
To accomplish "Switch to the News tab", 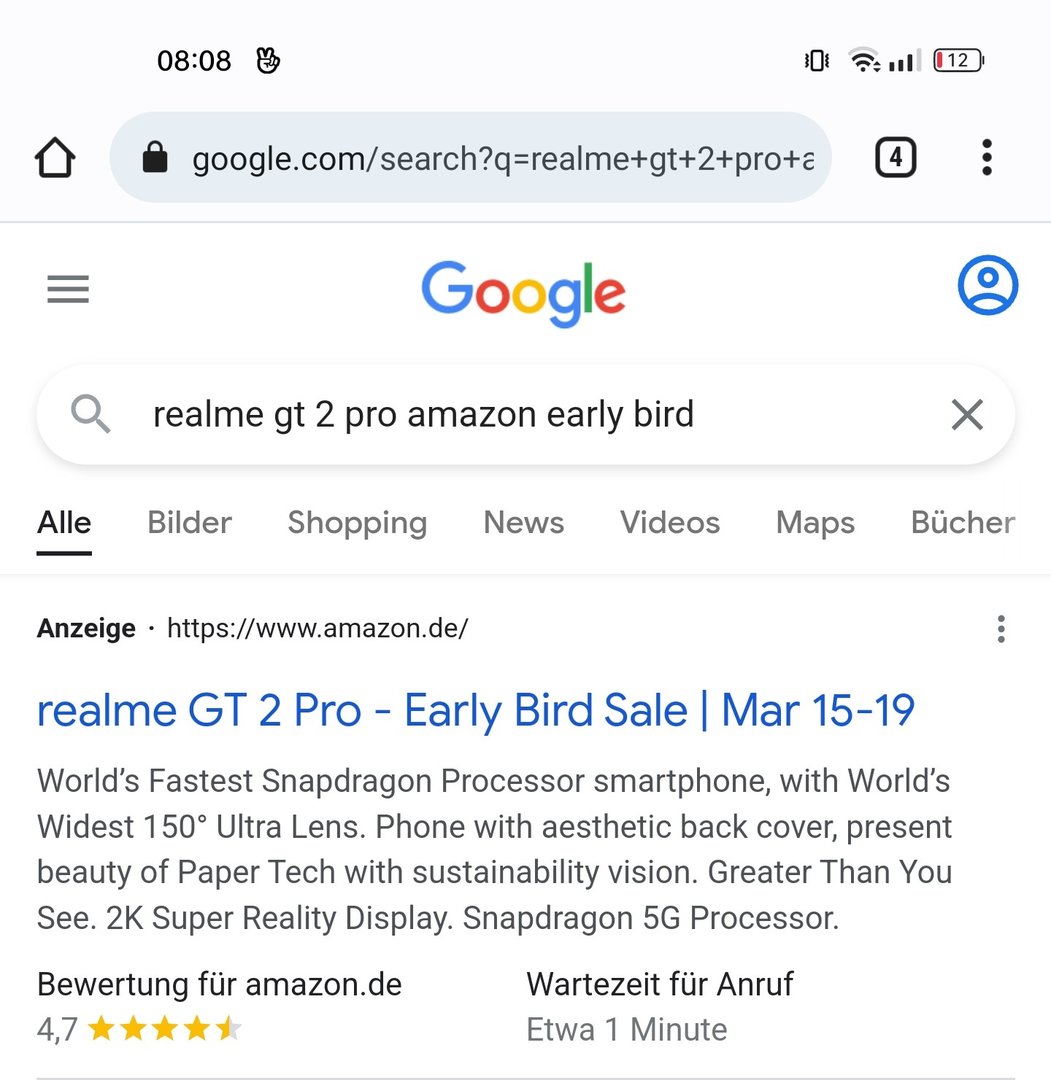I will pos(523,523).
